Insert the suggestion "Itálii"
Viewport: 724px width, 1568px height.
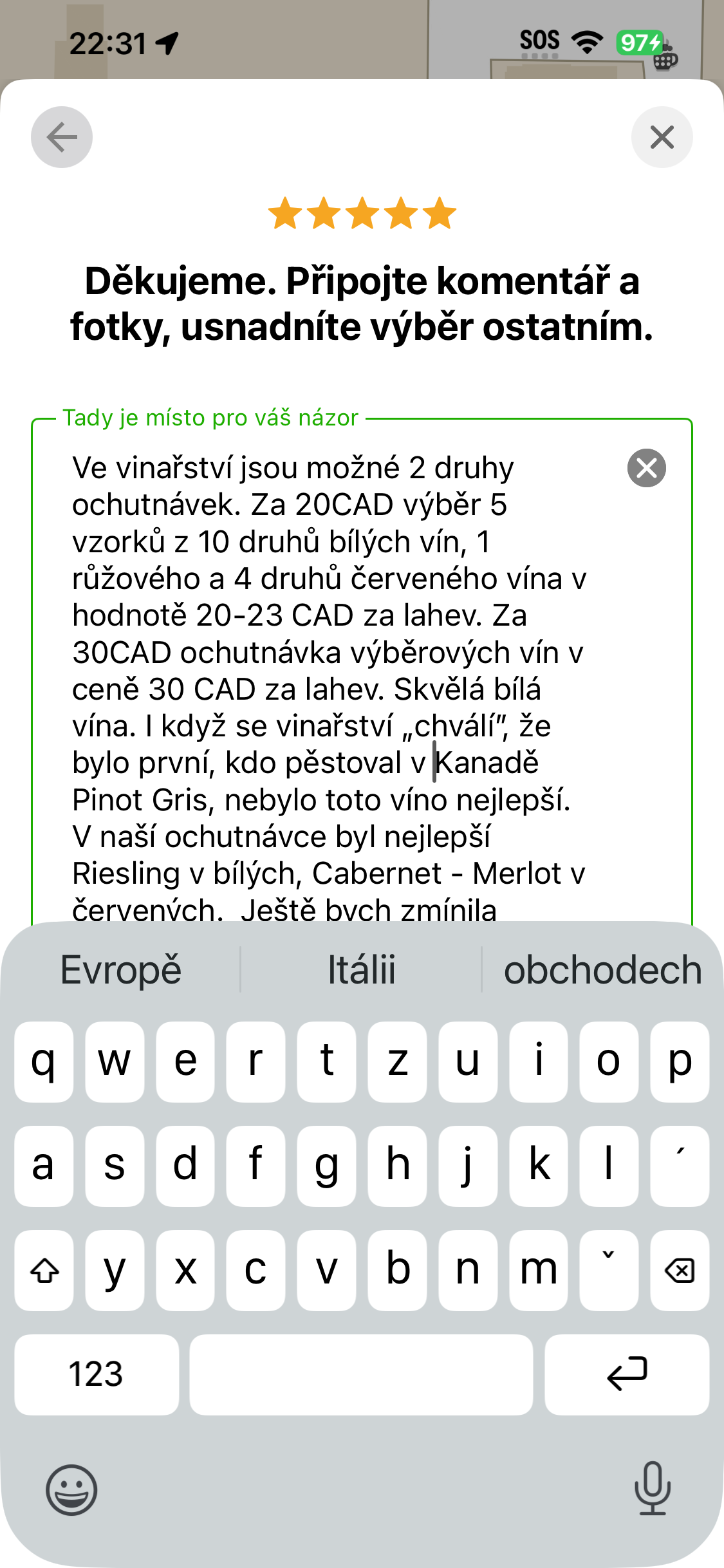click(x=362, y=969)
